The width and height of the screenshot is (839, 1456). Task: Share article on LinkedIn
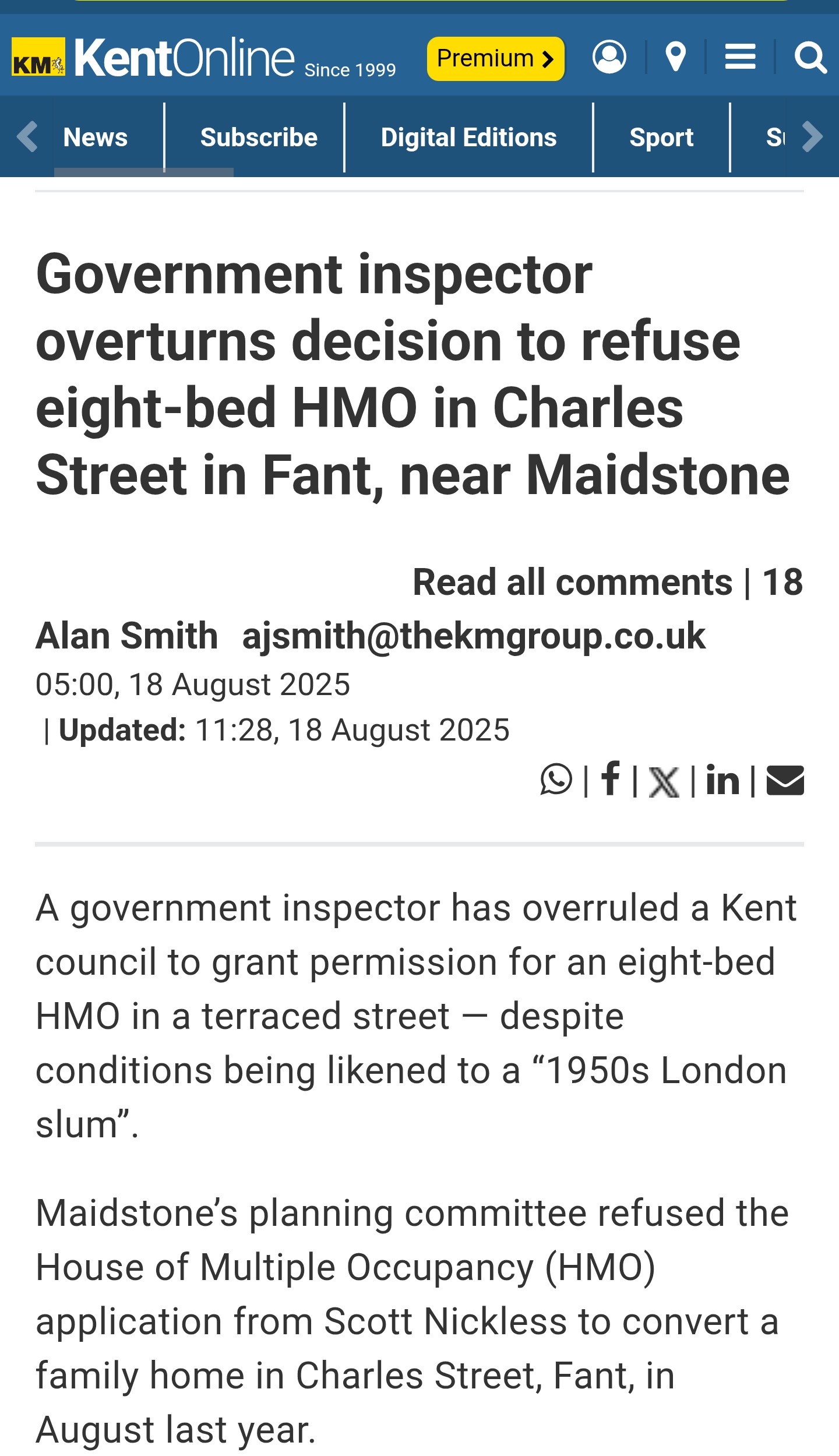pyautogui.click(x=722, y=780)
